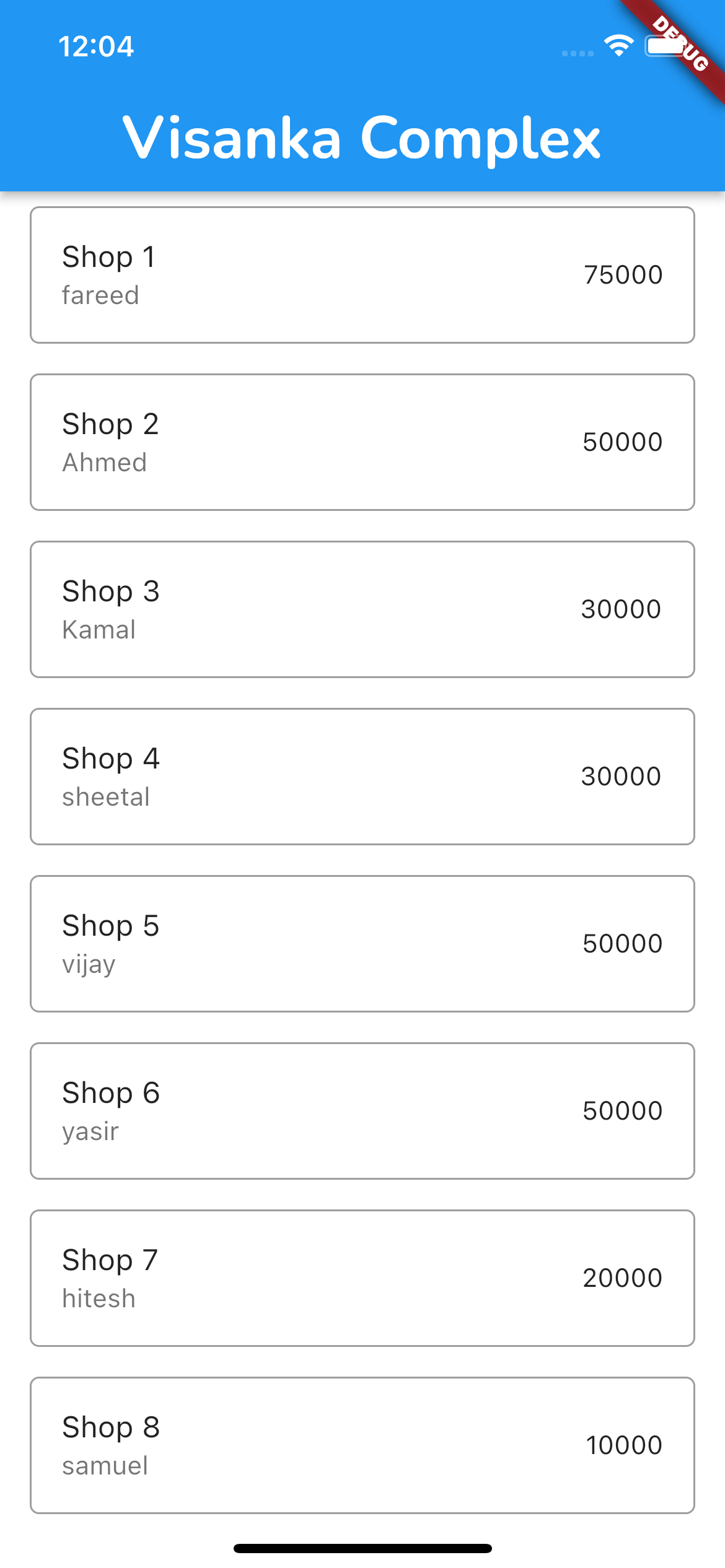Select hitesh's Shop 7 entry
The image size is (725, 1568).
point(362,1277)
